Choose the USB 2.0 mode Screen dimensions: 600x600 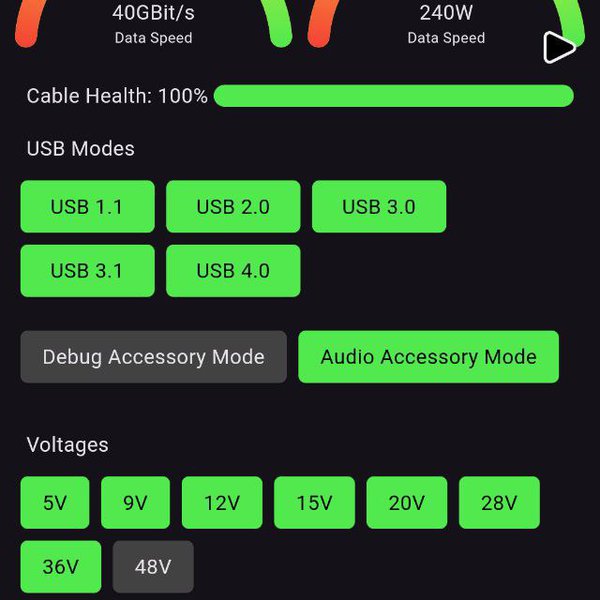coord(233,207)
